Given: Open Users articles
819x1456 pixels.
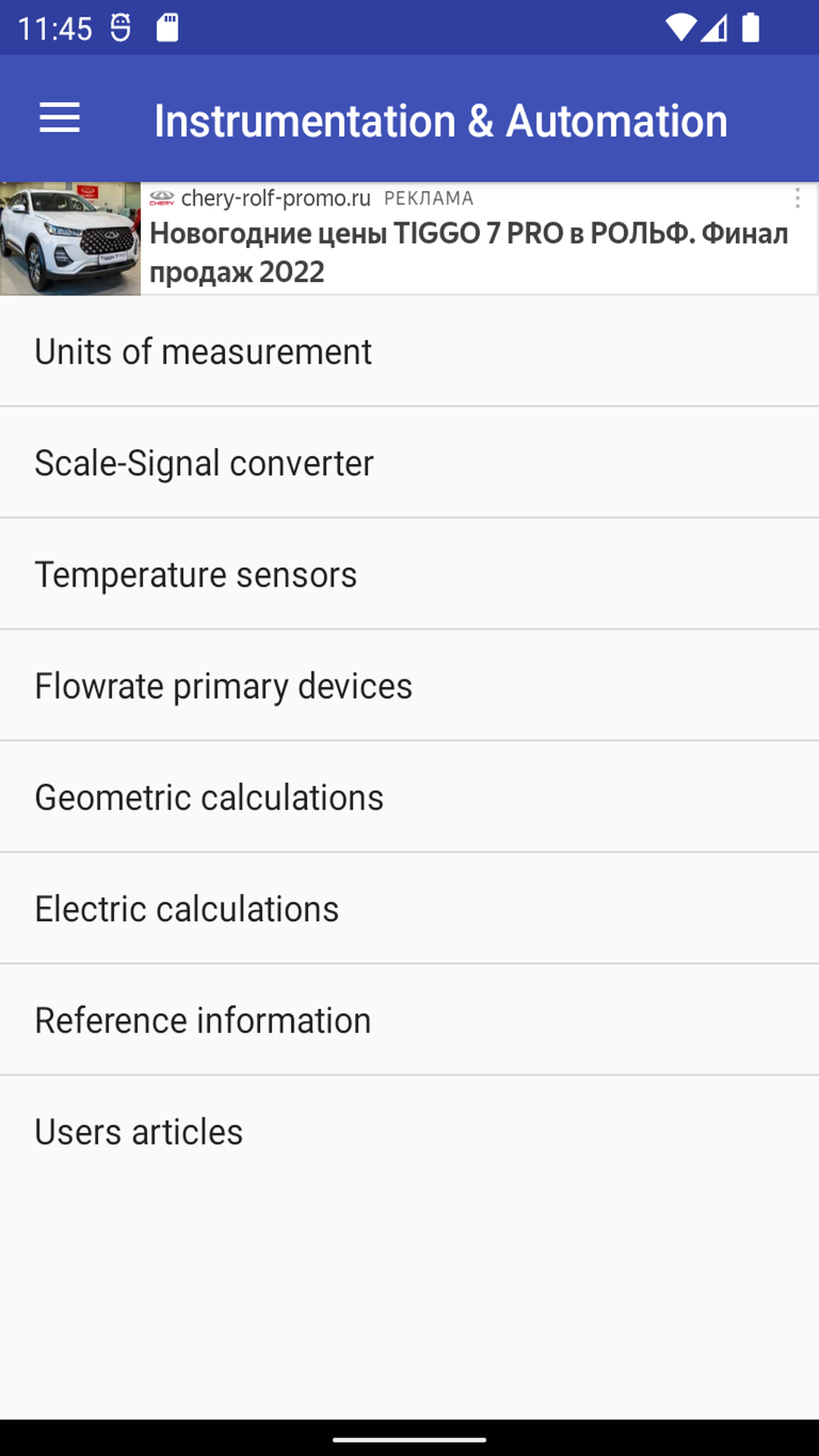Looking at the screenshot, I should (x=137, y=1131).
